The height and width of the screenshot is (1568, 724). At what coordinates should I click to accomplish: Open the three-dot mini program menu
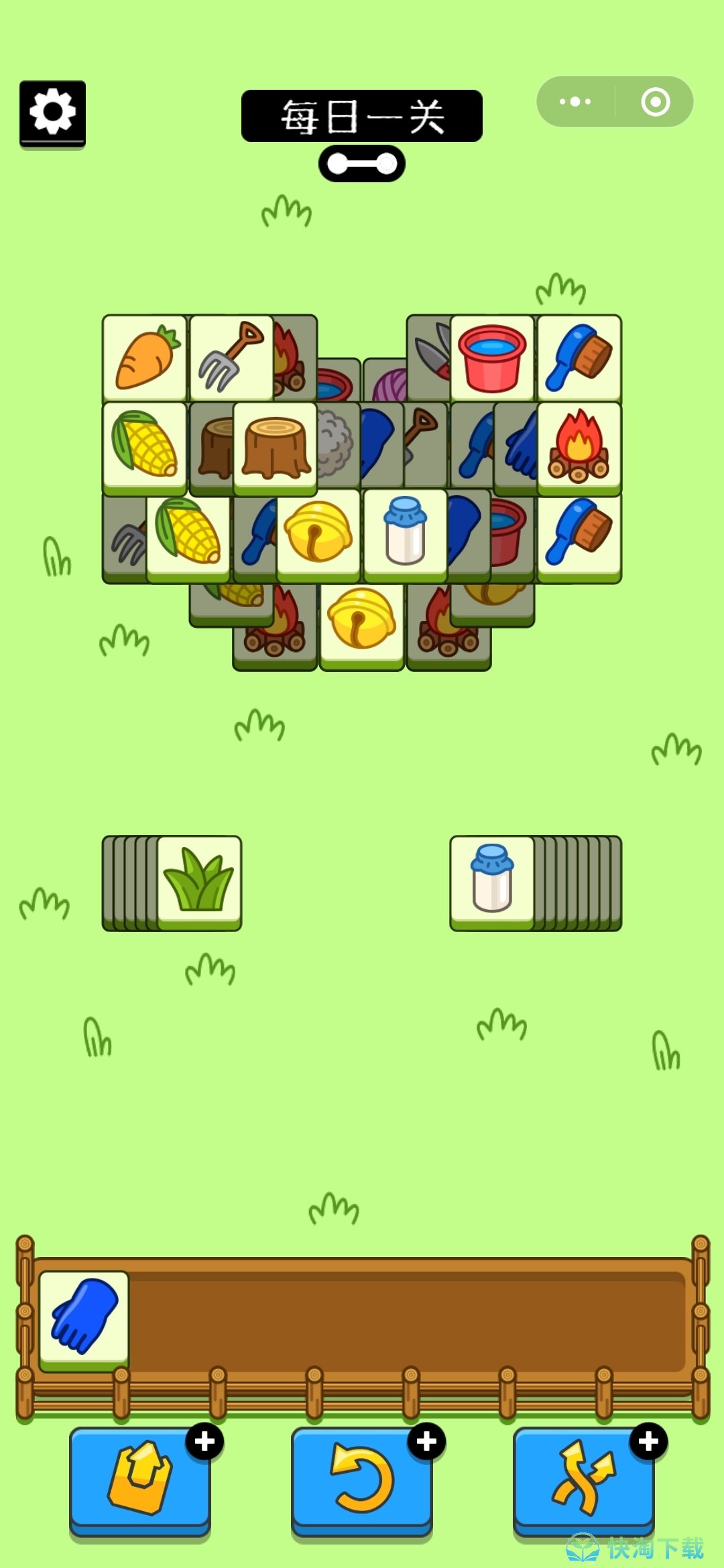coord(575,102)
